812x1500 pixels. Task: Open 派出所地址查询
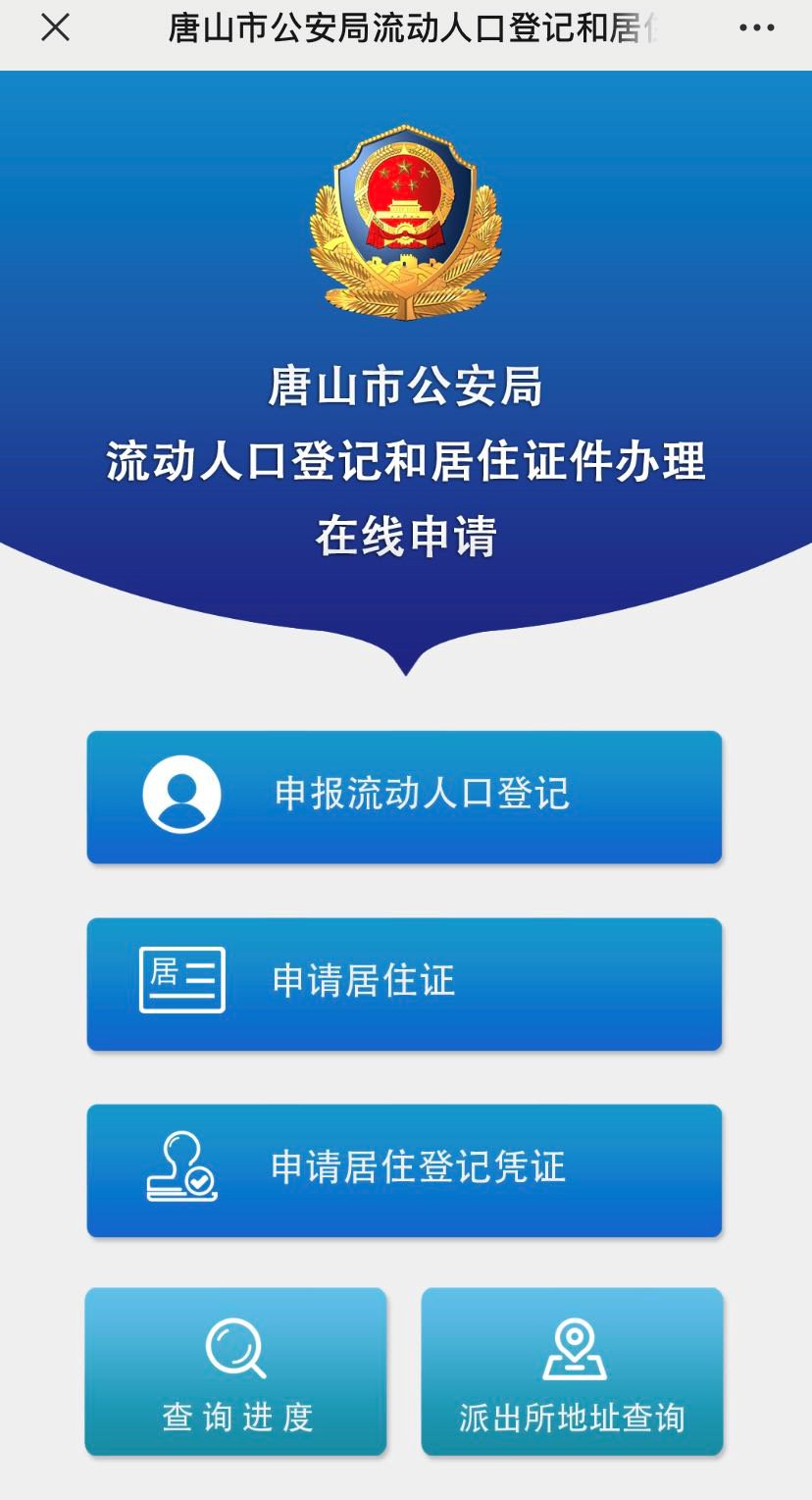point(572,1371)
